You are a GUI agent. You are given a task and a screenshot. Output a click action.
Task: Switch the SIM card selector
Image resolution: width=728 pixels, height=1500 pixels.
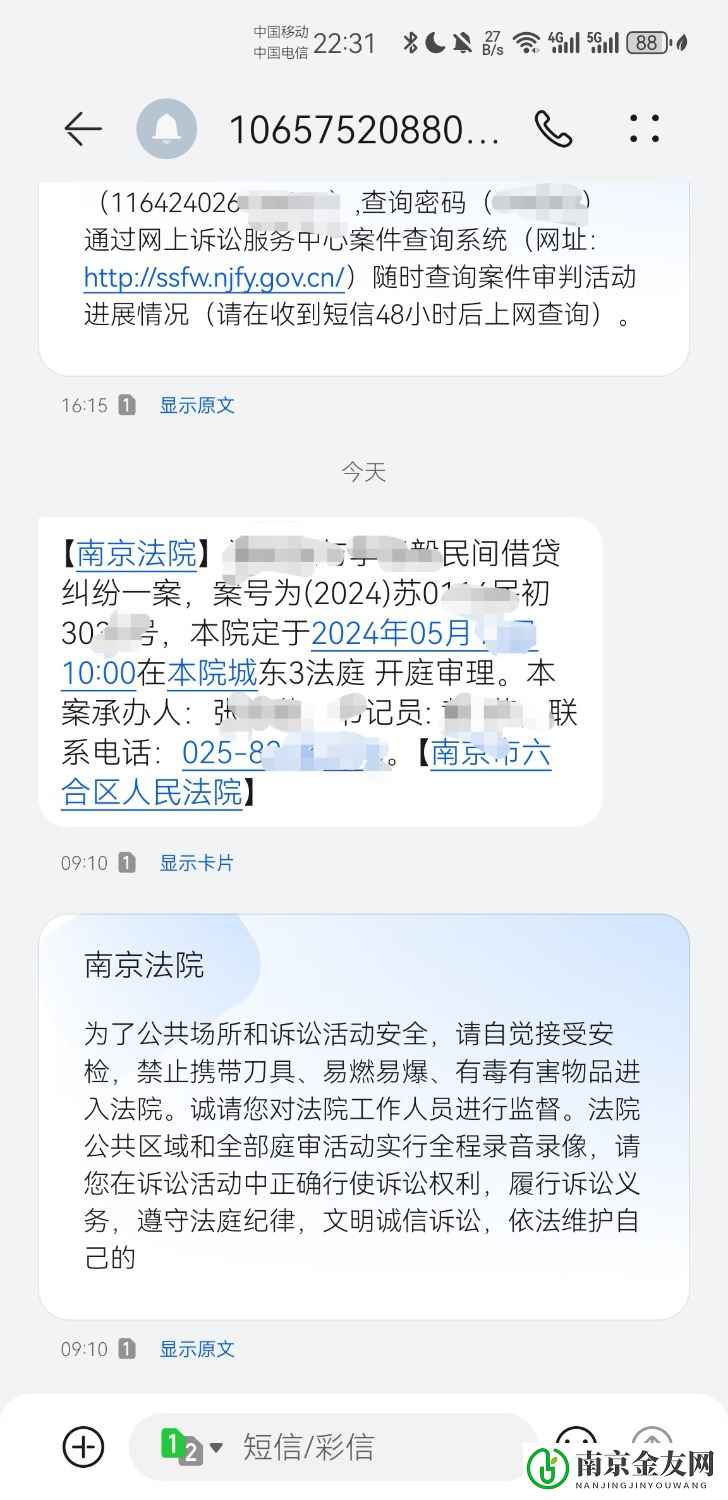(x=193, y=1446)
